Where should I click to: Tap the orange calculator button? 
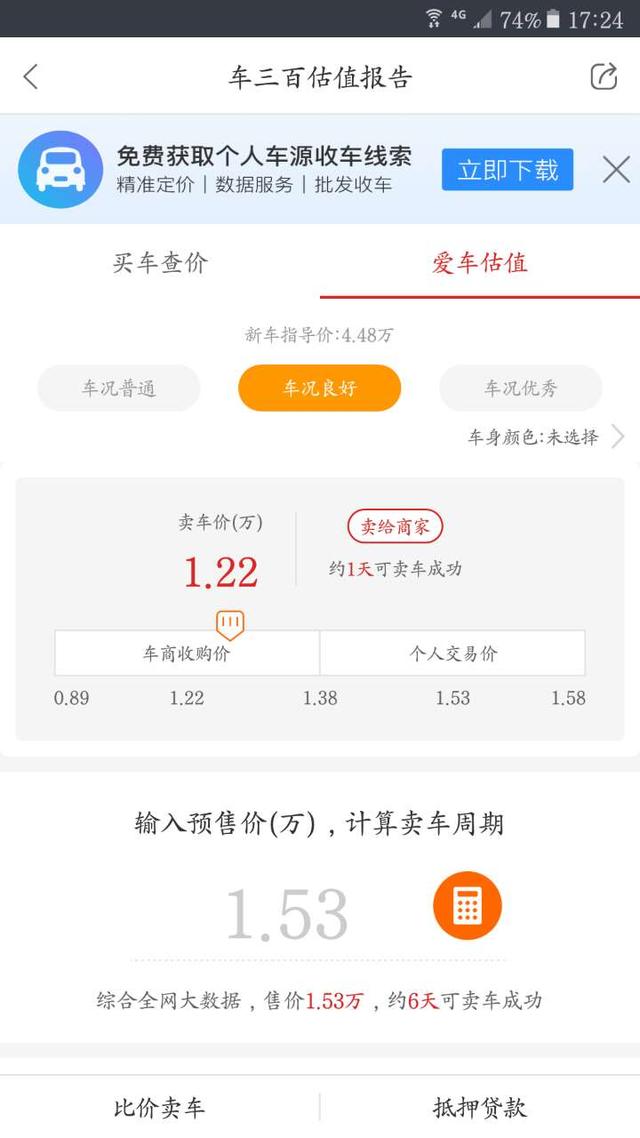(x=467, y=906)
